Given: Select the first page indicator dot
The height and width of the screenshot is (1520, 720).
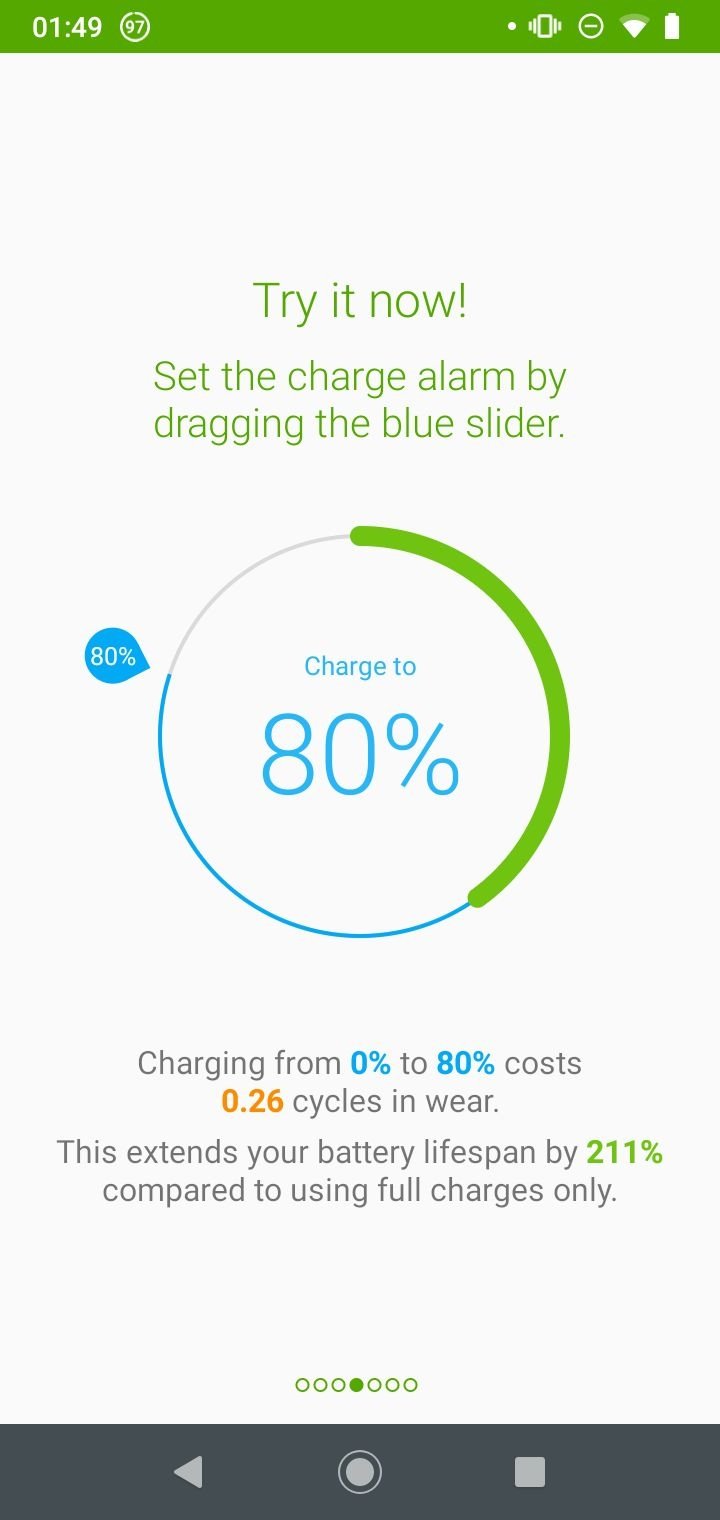Looking at the screenshot, I should pyautogui.click(x=302, y=1385).
